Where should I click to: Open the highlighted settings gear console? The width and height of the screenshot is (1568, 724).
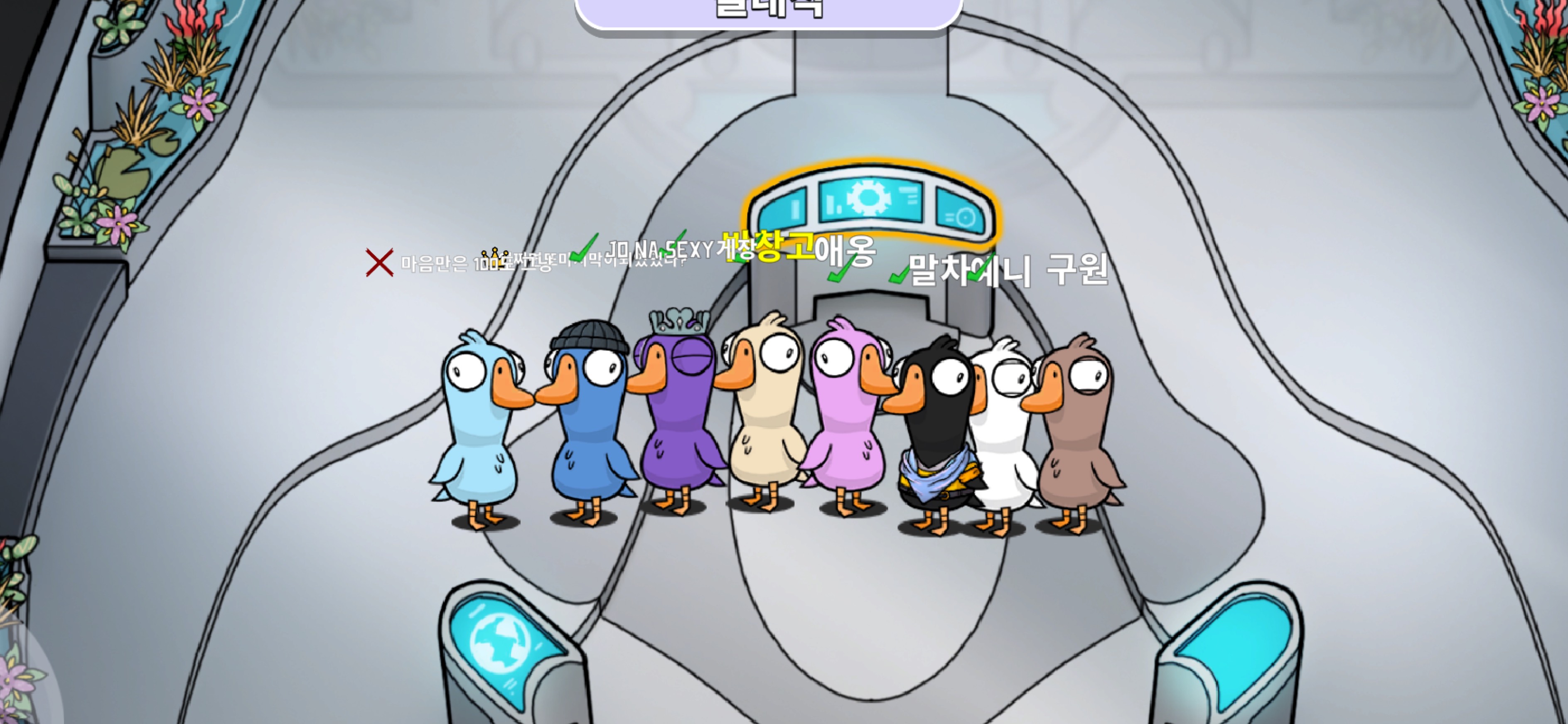point(870,199)
